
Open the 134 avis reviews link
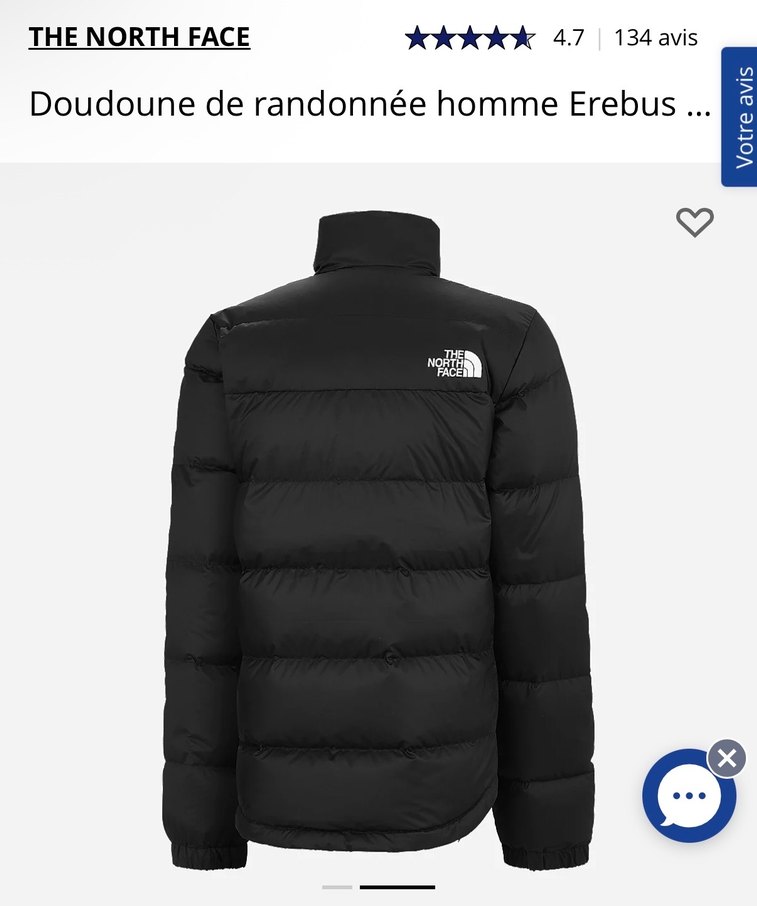(657, 38)
